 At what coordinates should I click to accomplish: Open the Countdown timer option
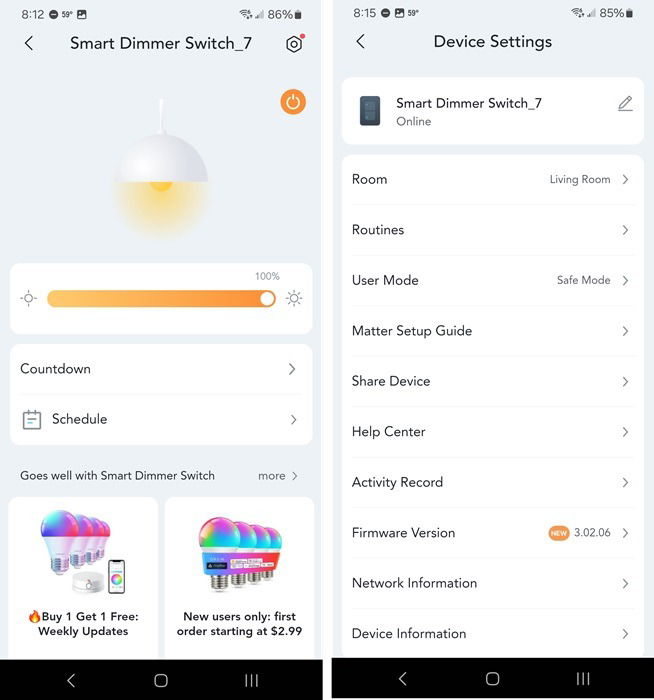(x=160, y=369)
